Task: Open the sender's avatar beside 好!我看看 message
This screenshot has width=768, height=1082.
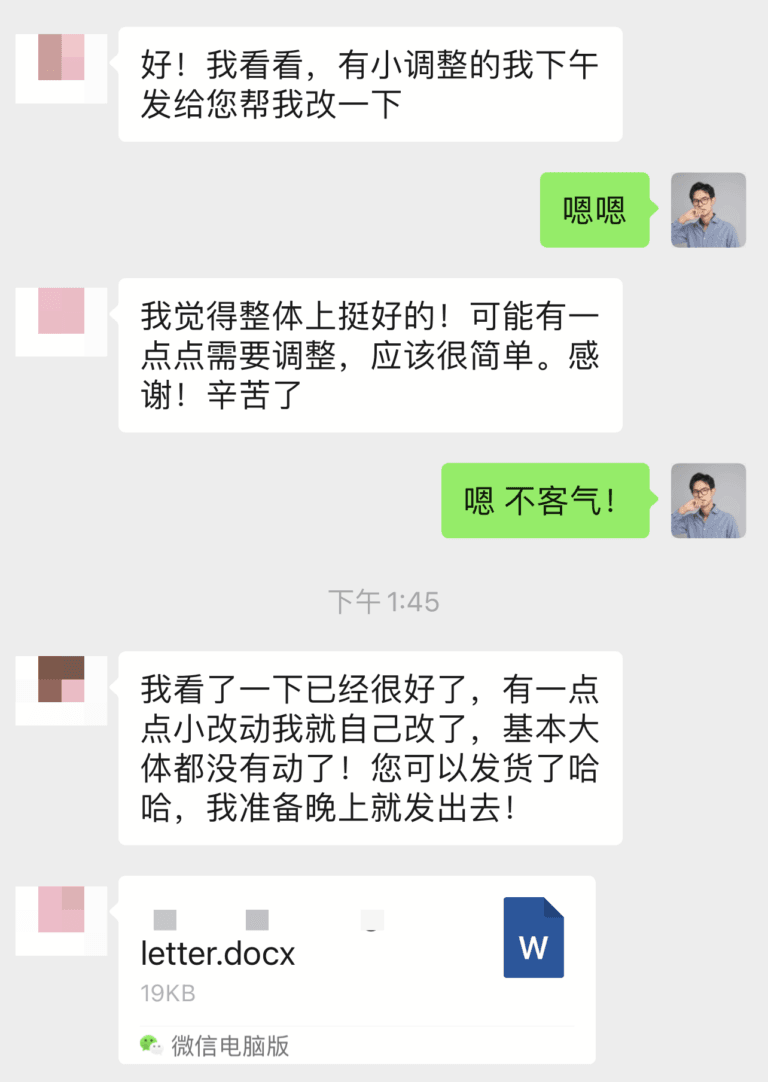Action: [x=61, y=66]
